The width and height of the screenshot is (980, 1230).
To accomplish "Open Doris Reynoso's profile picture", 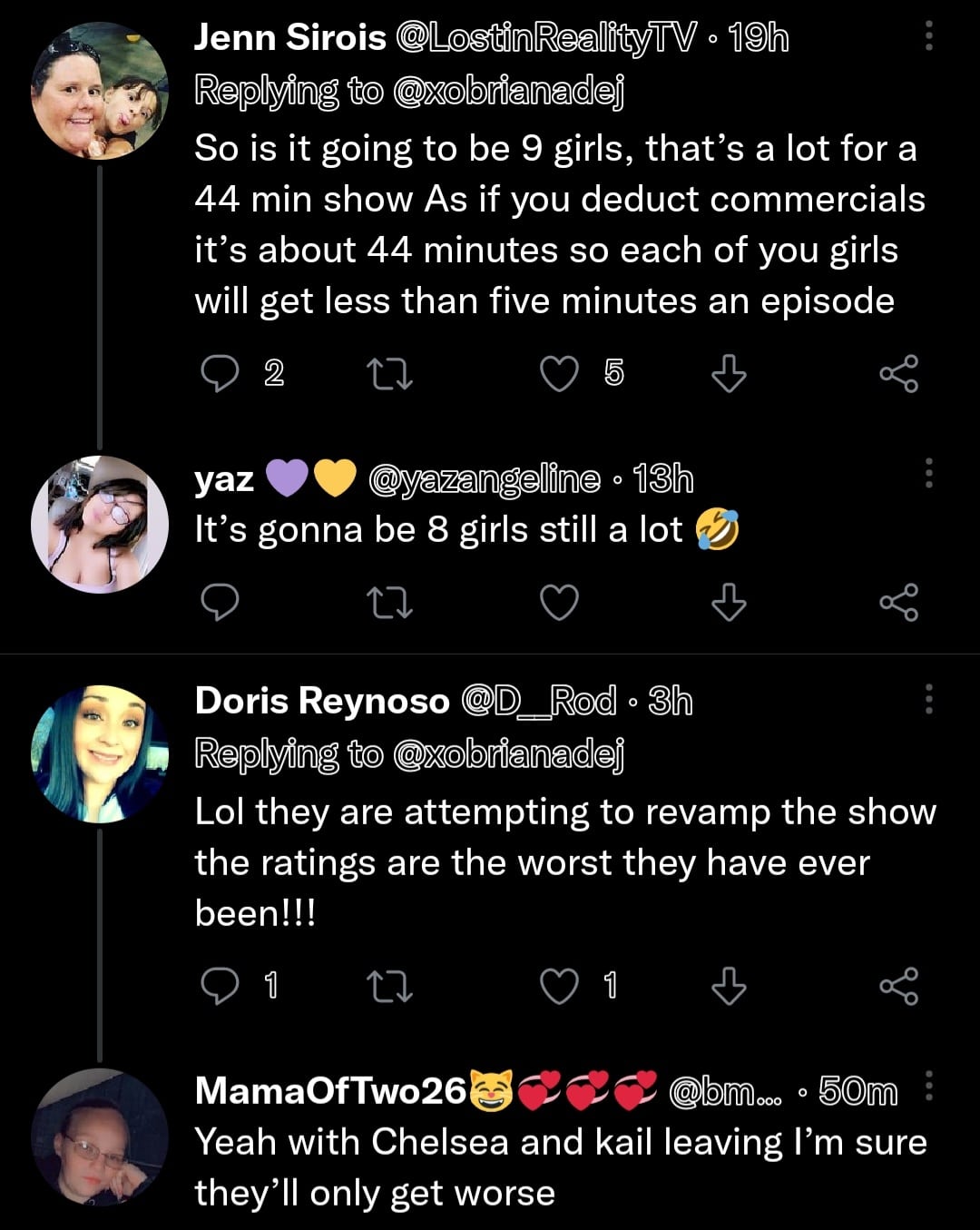I will tap(100, 753).
